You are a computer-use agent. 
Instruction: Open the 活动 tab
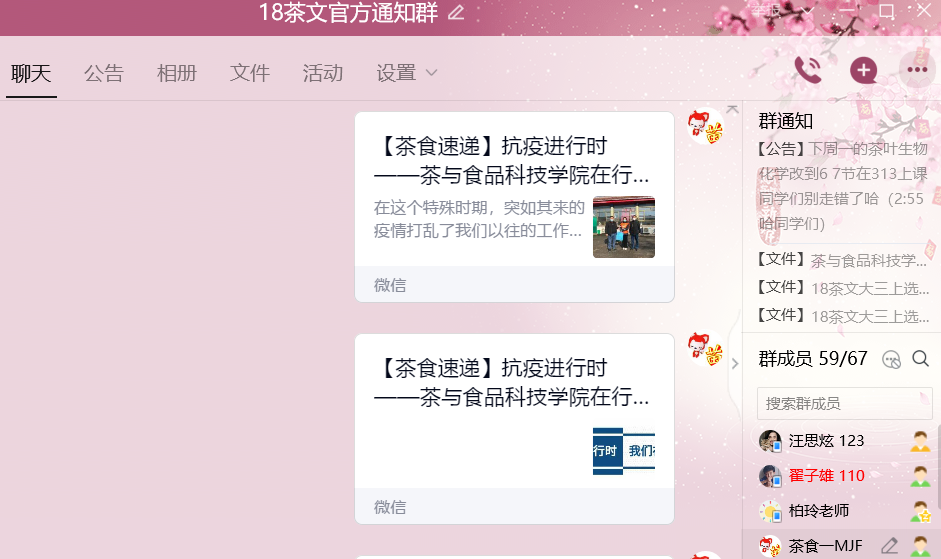323,73
